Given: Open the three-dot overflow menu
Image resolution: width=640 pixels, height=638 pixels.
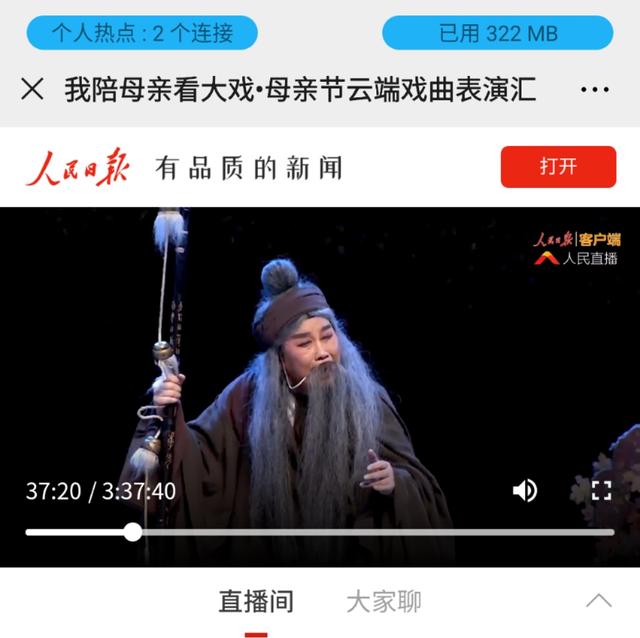Looking at the screenshot, I should (594, 90).
